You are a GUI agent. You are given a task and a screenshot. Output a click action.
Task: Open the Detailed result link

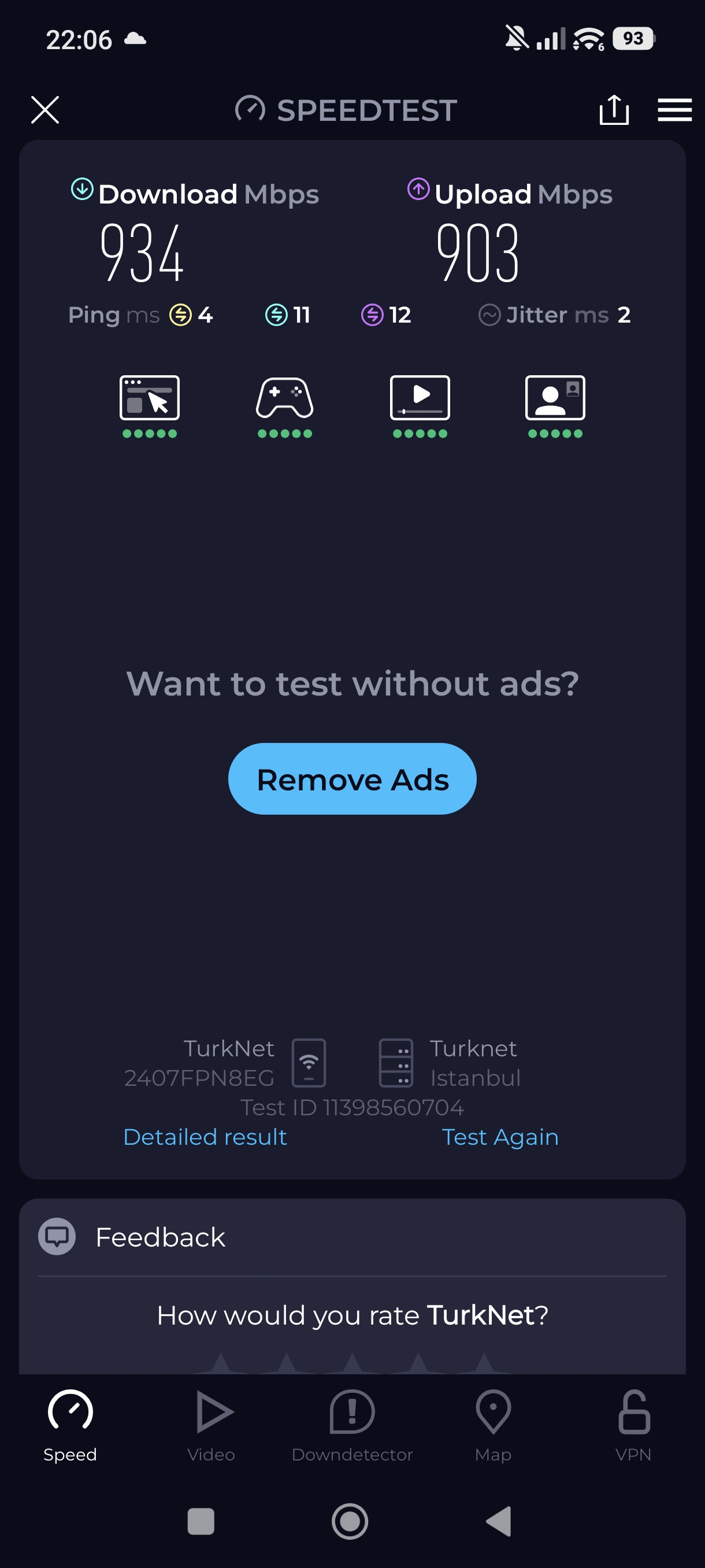(x=205, y=1137)
